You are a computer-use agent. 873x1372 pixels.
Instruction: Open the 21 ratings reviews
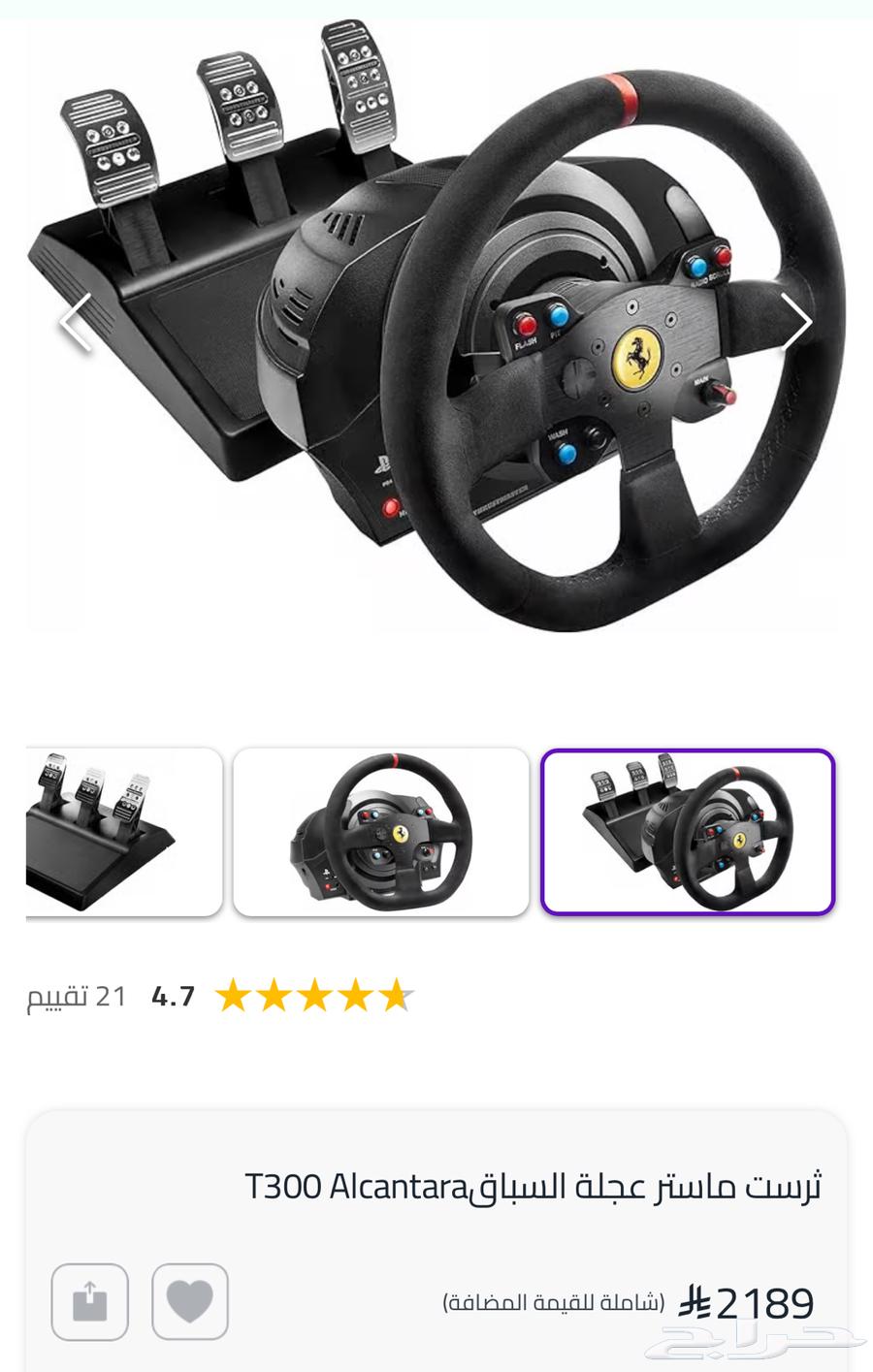77,996
